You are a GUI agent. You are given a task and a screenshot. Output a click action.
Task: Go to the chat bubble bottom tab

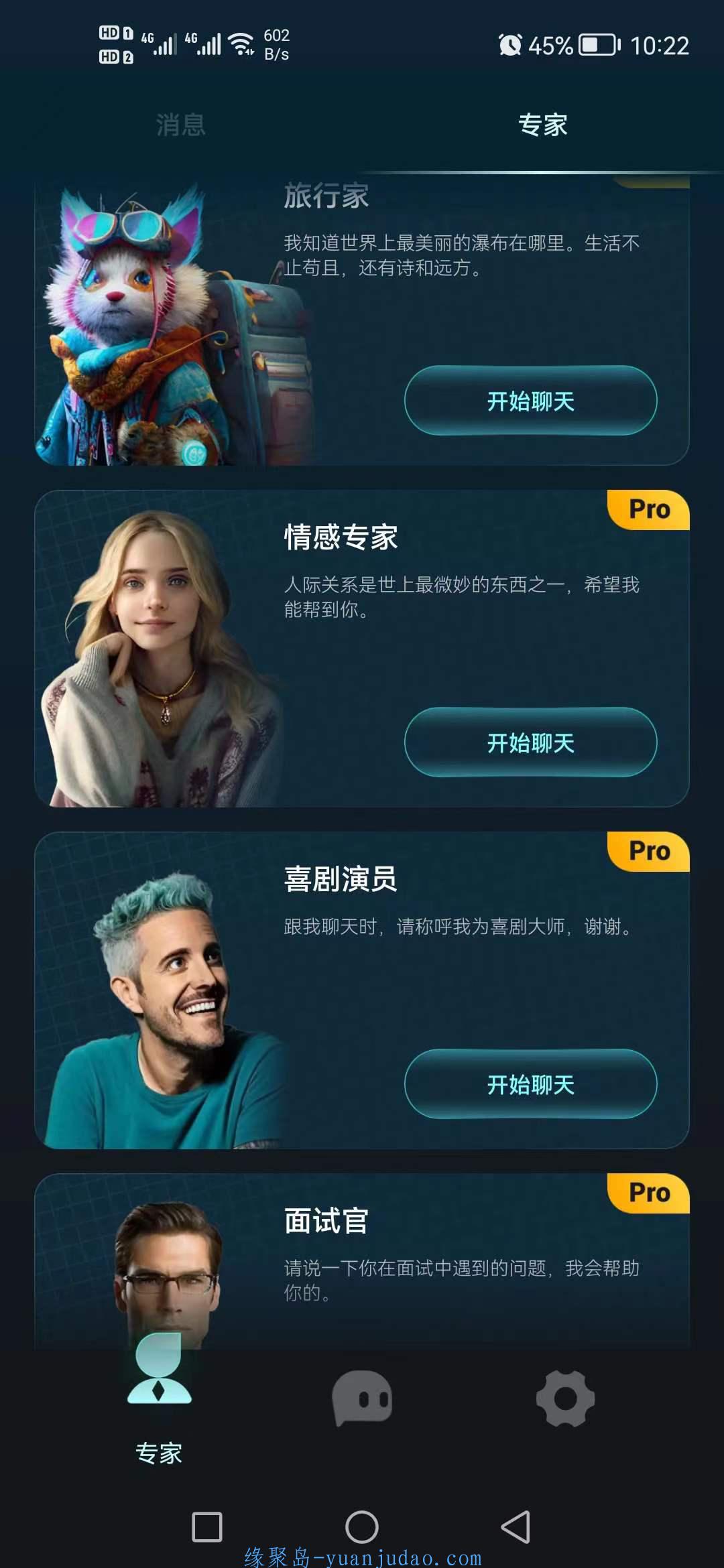(x=362, y=1398)
